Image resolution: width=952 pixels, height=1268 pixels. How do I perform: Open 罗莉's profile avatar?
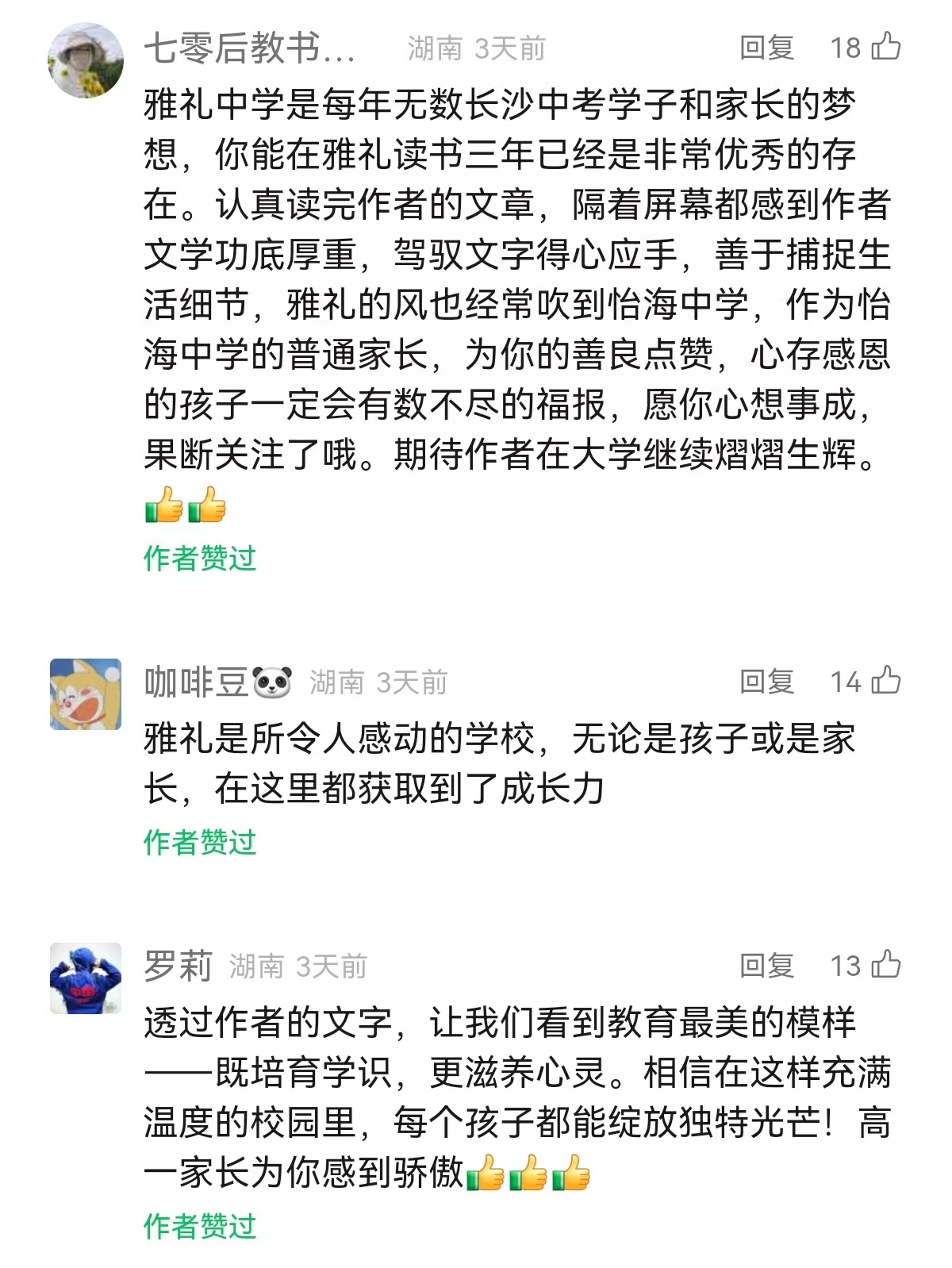pos(86,978)
